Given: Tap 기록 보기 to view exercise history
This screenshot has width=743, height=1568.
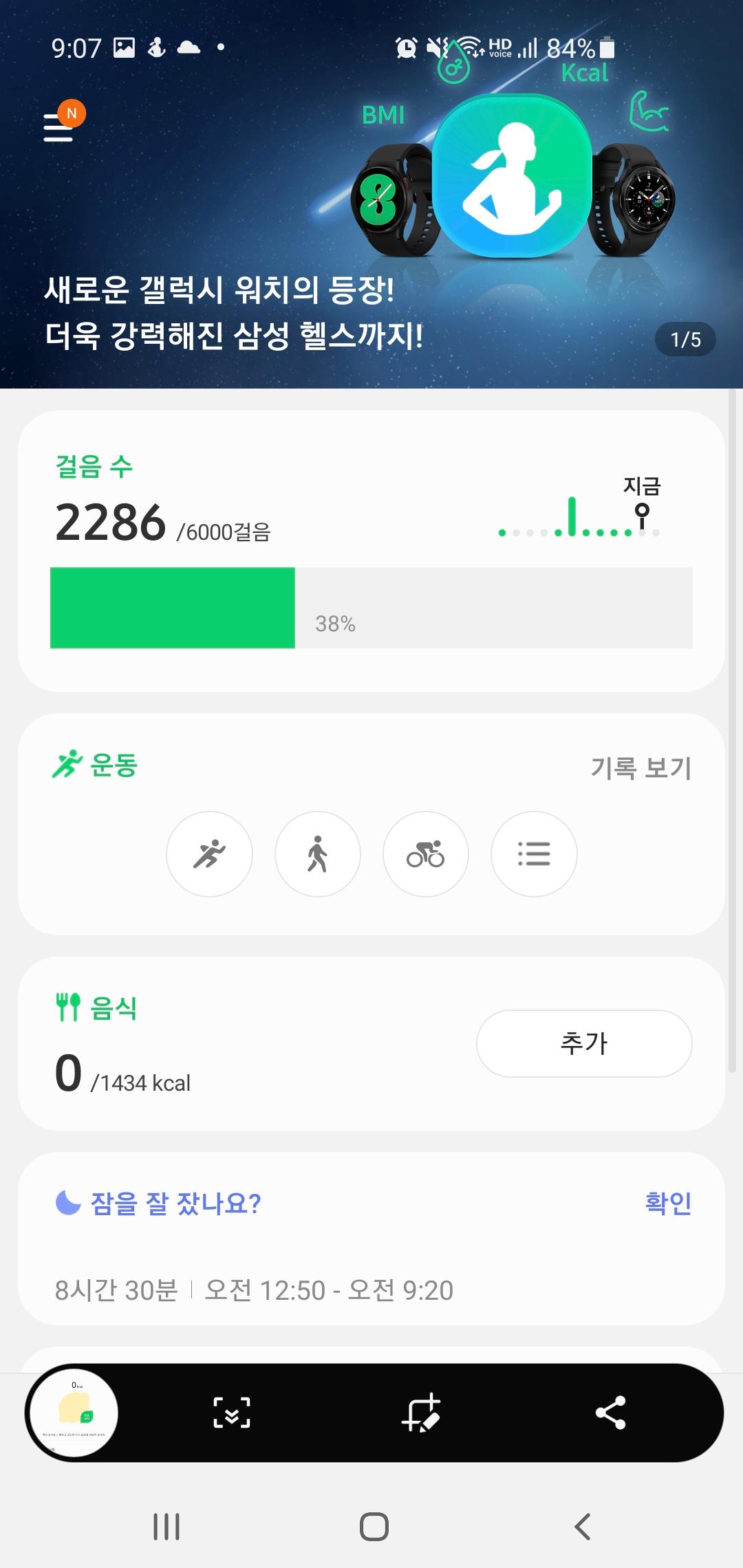Looking at the screenshot, I should (x=640, y=767).
